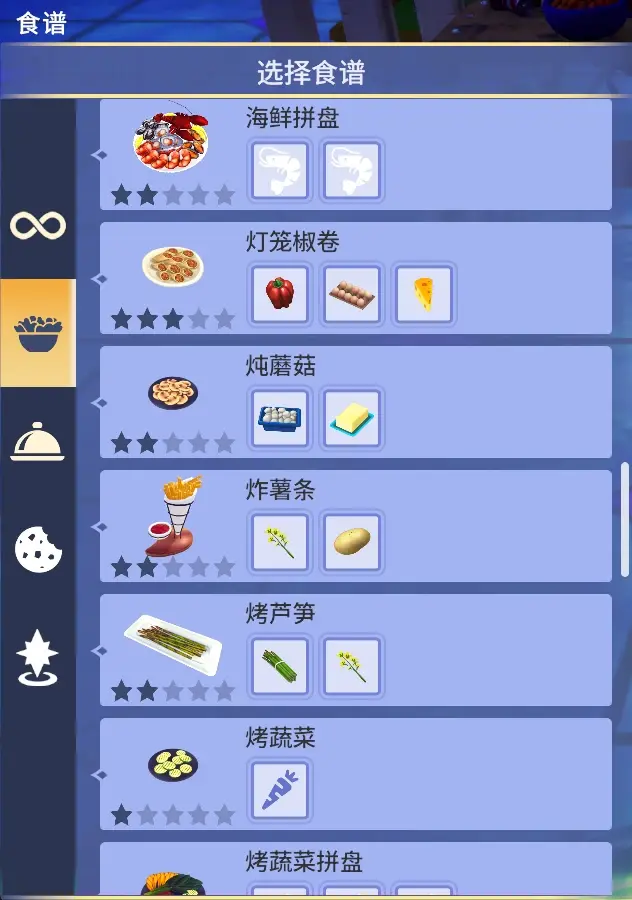Tap the asparagus ingredient in 烤芦笋

pyautogui.click(x=279, y=666)
